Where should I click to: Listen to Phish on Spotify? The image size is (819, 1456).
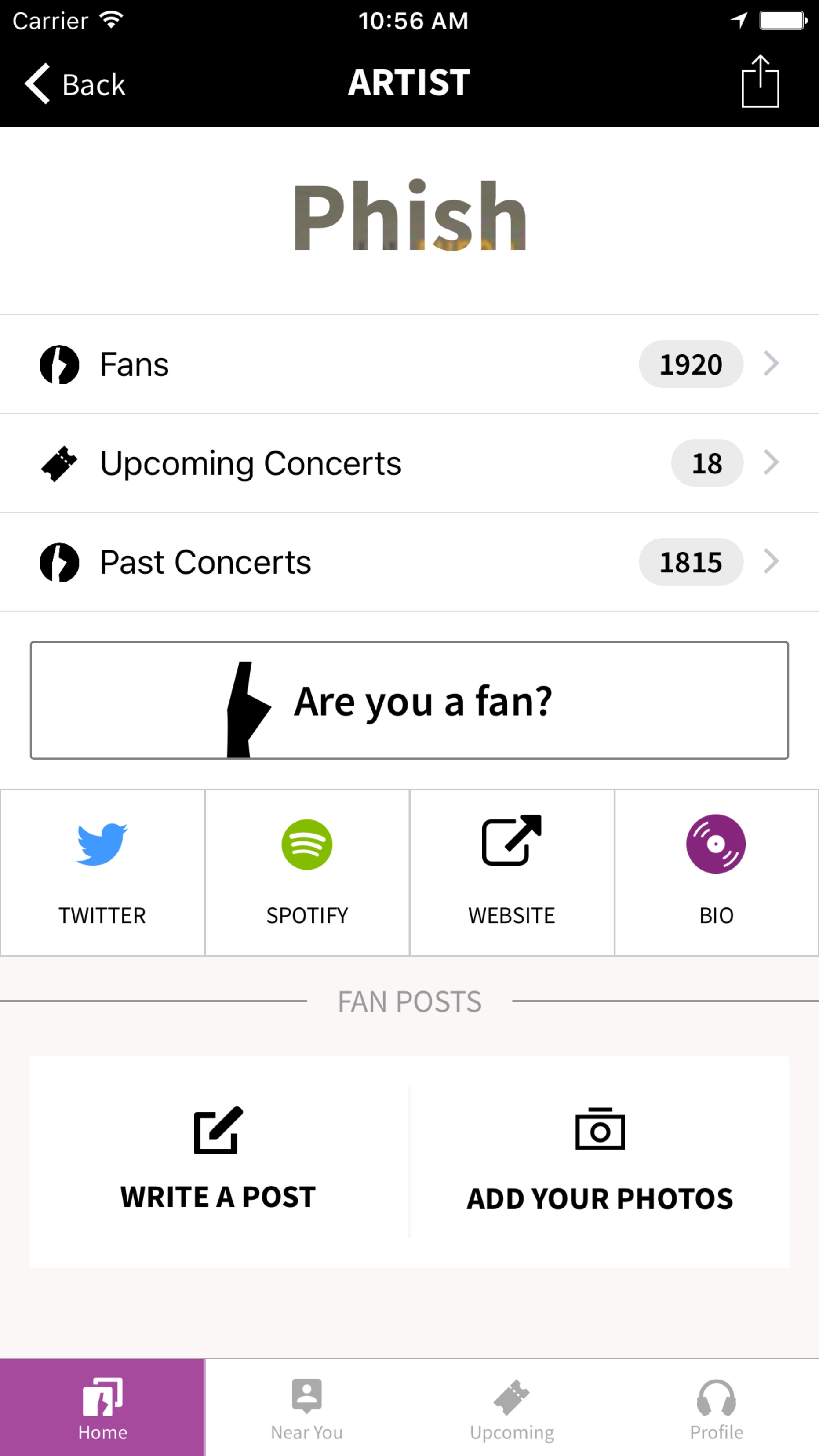click(307, 872)
